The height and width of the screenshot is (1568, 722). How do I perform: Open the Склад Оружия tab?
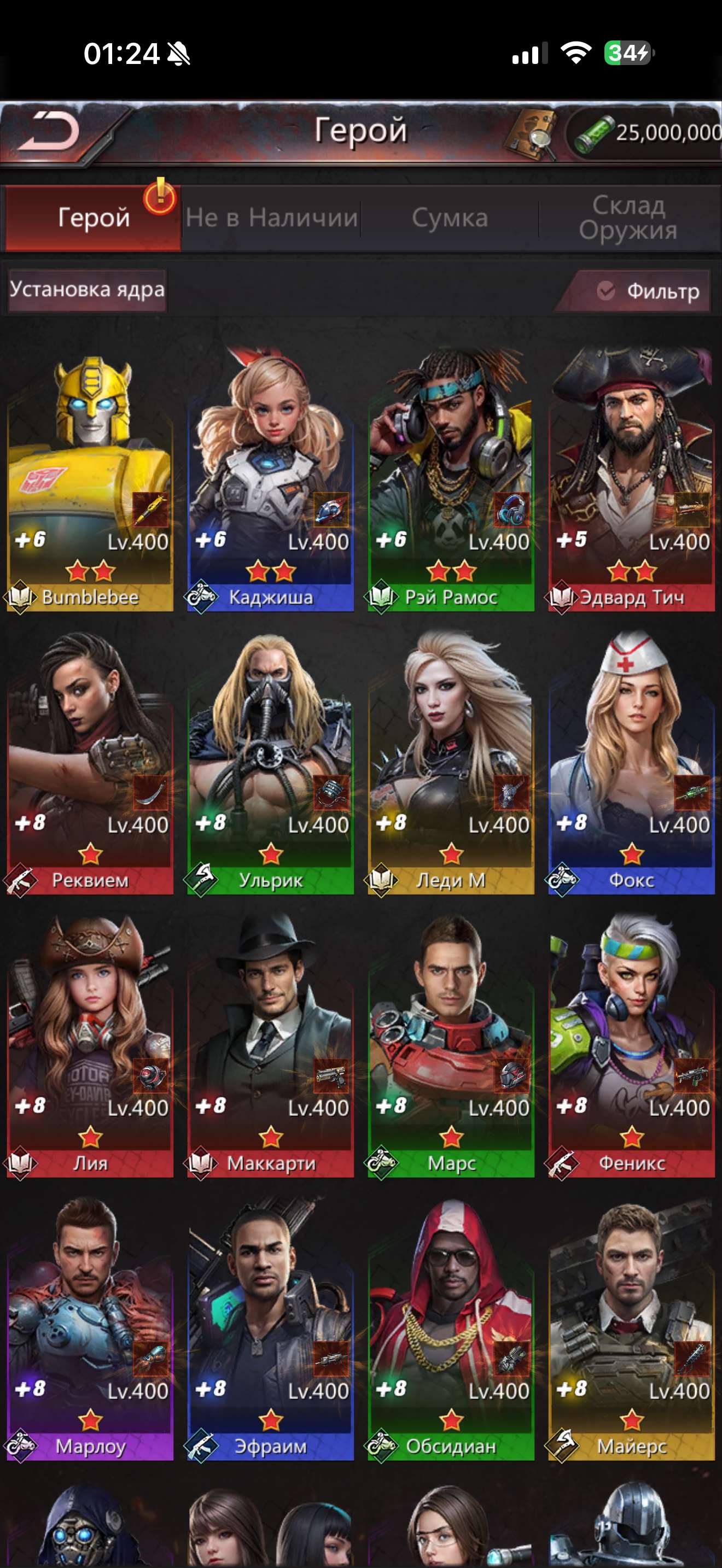click(628, 218)
